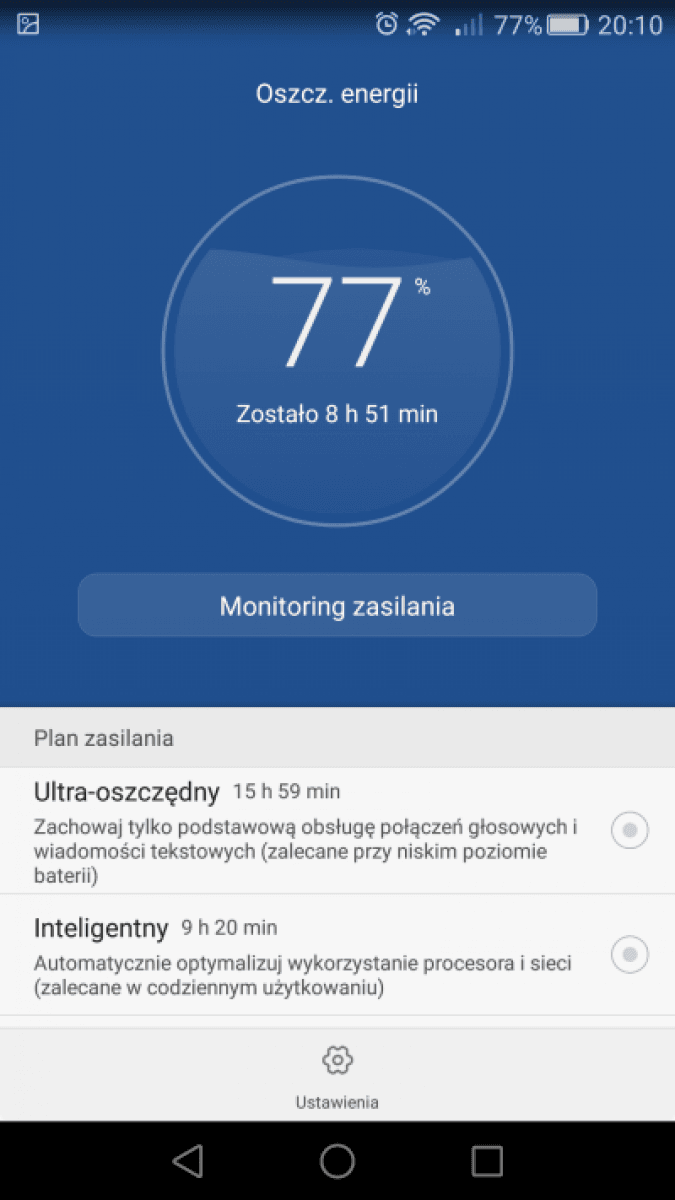Select the Ultra-oszczędny power plan
Screen dimensions: 675x1200
[337, 831]
